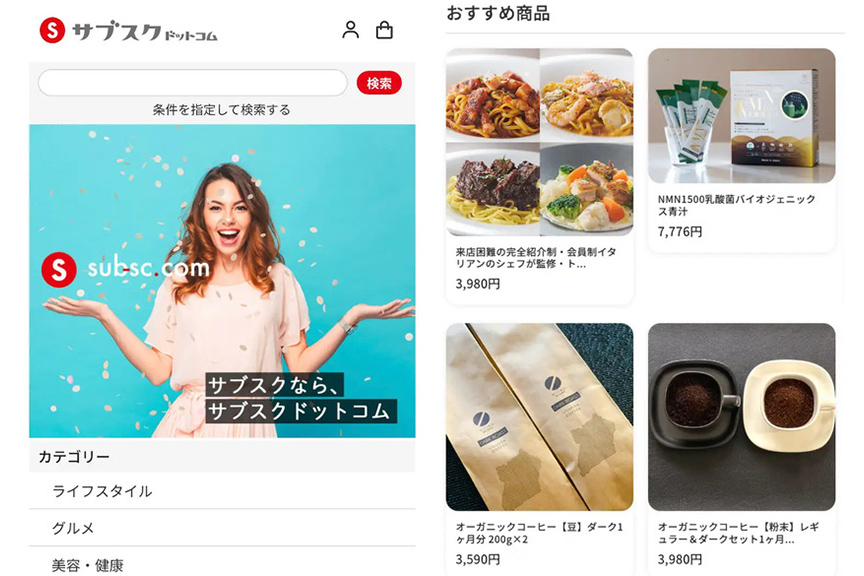Open the NMN1500乳酸菌バイオジェニックス青汁 product

click(x=741, y=150)
